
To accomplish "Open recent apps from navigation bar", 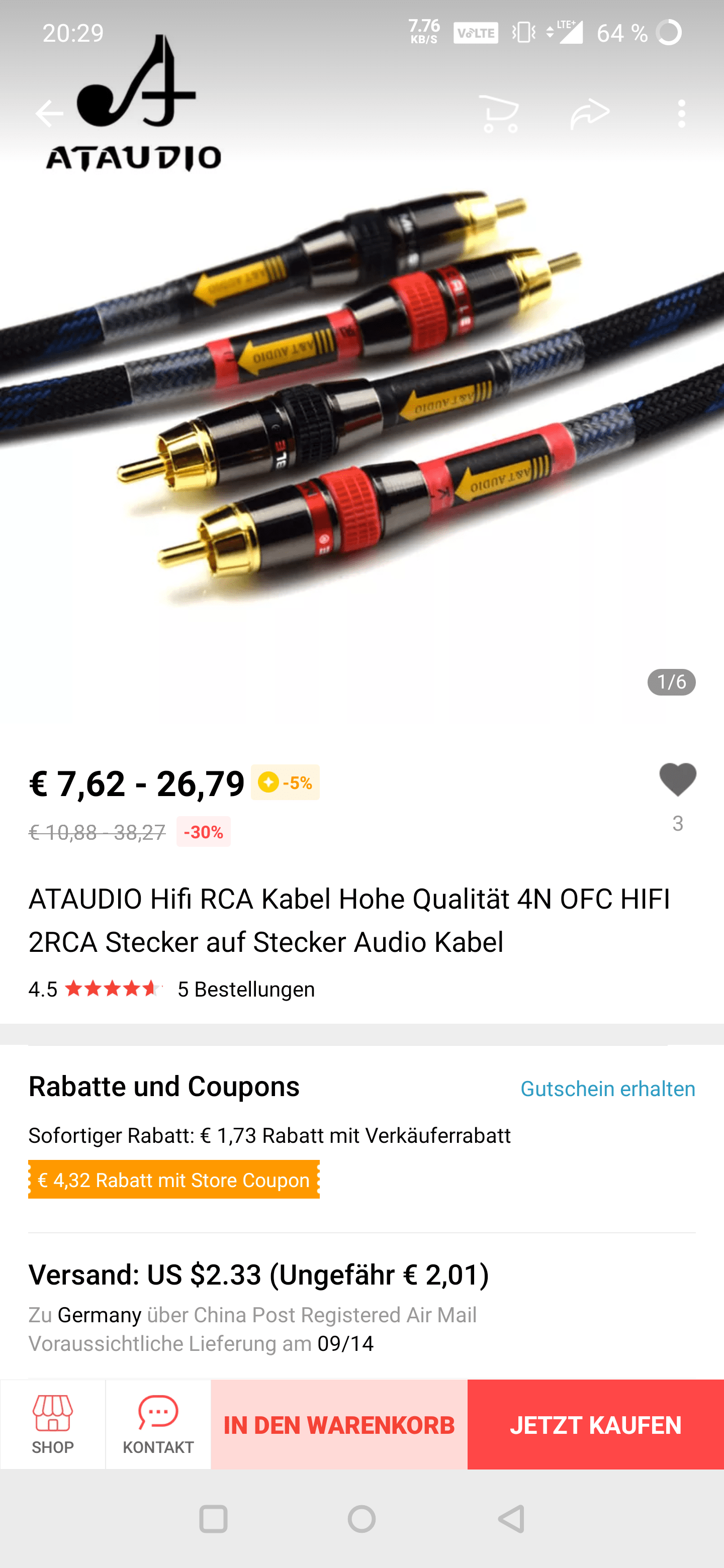I will point(213,1519).
